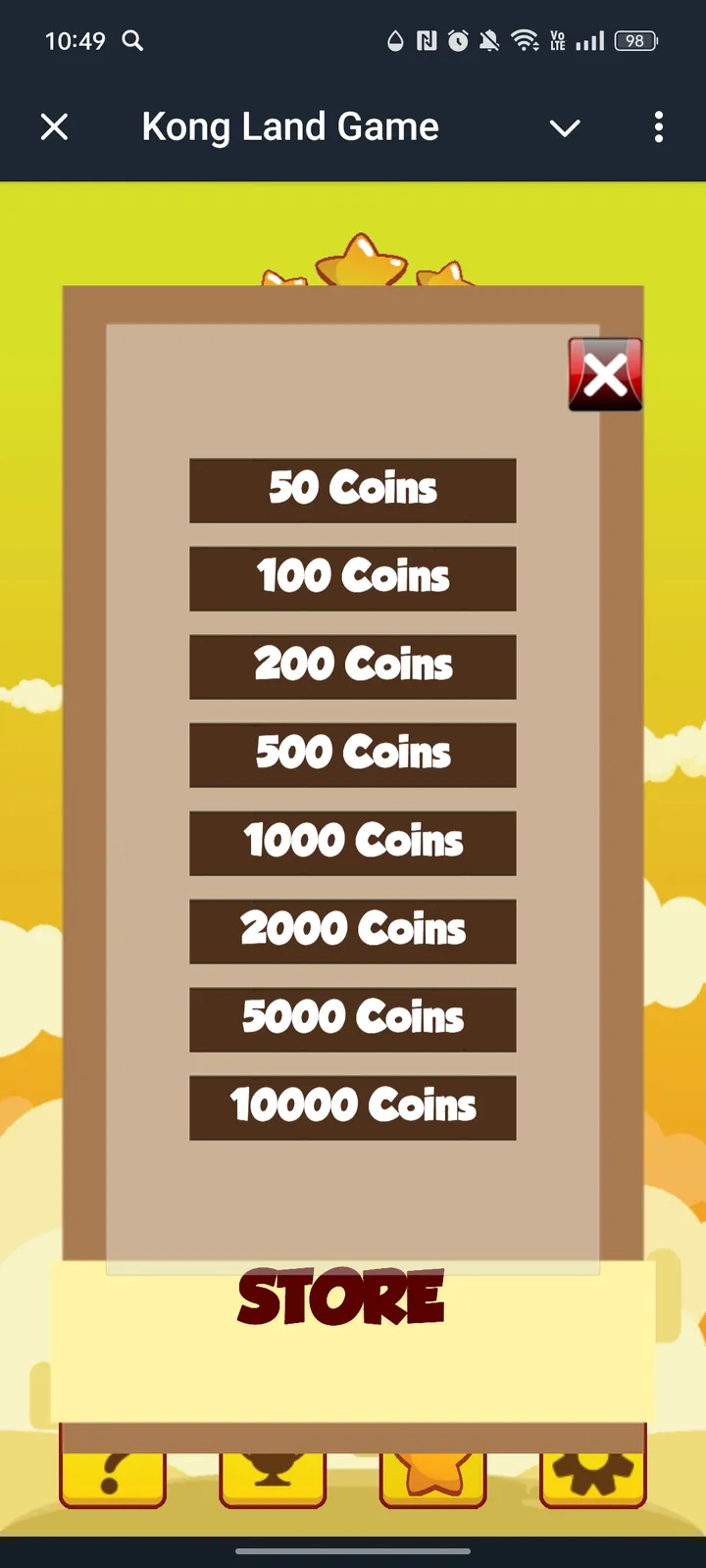Purchase 200 Coins
The width and height of the screenshot is (706, 1568).
pos(353,665)
